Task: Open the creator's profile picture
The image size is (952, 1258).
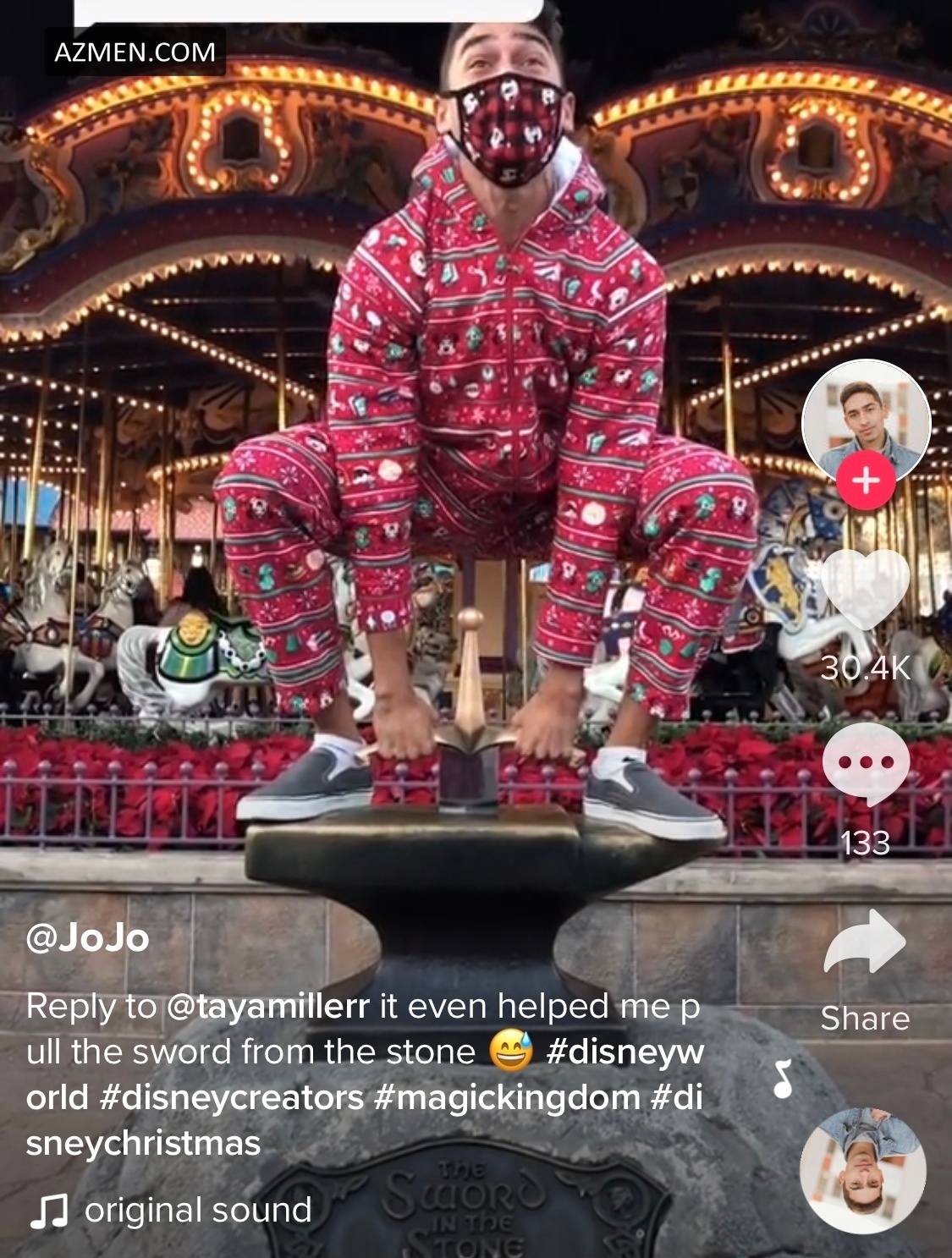Action: click(x=865, y=420)
